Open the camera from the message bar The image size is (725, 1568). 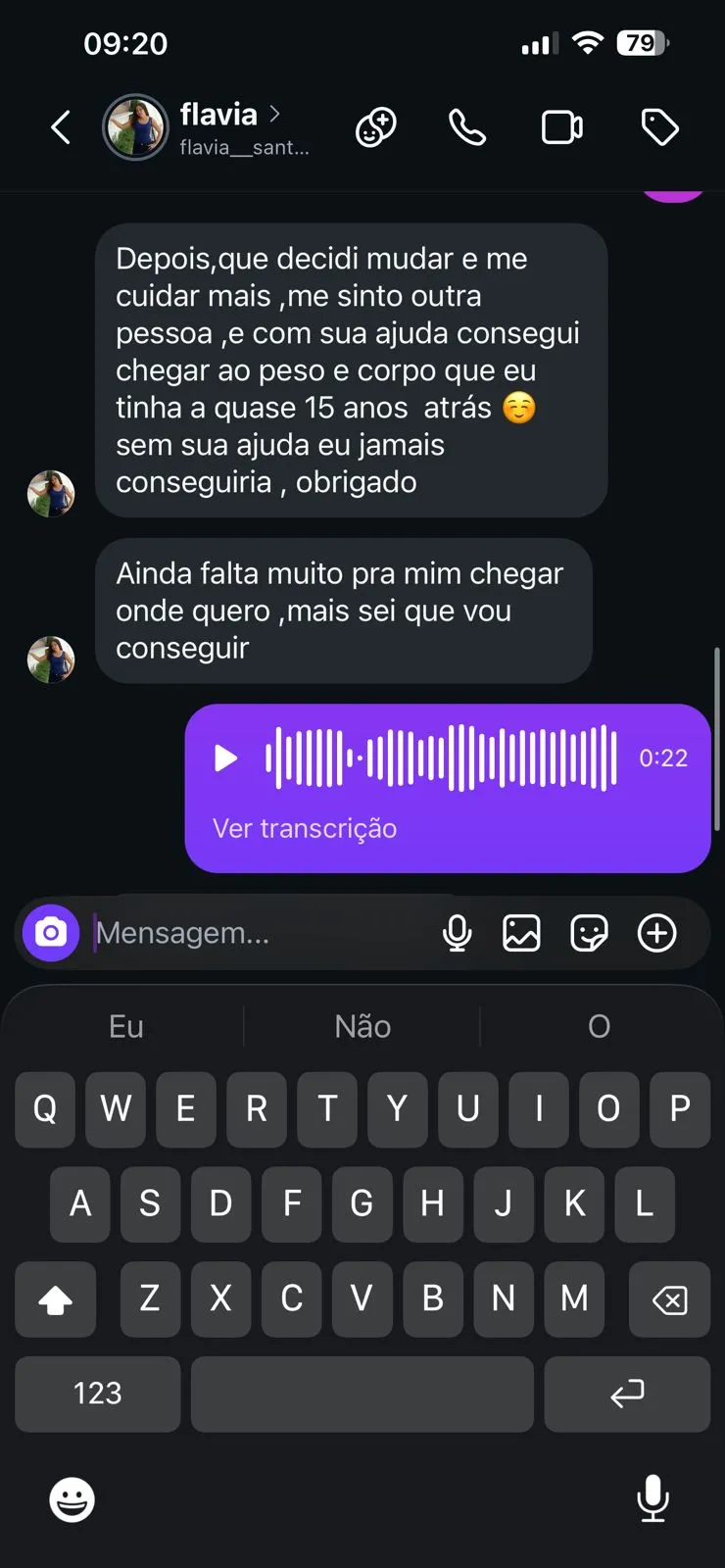point(51,933)
